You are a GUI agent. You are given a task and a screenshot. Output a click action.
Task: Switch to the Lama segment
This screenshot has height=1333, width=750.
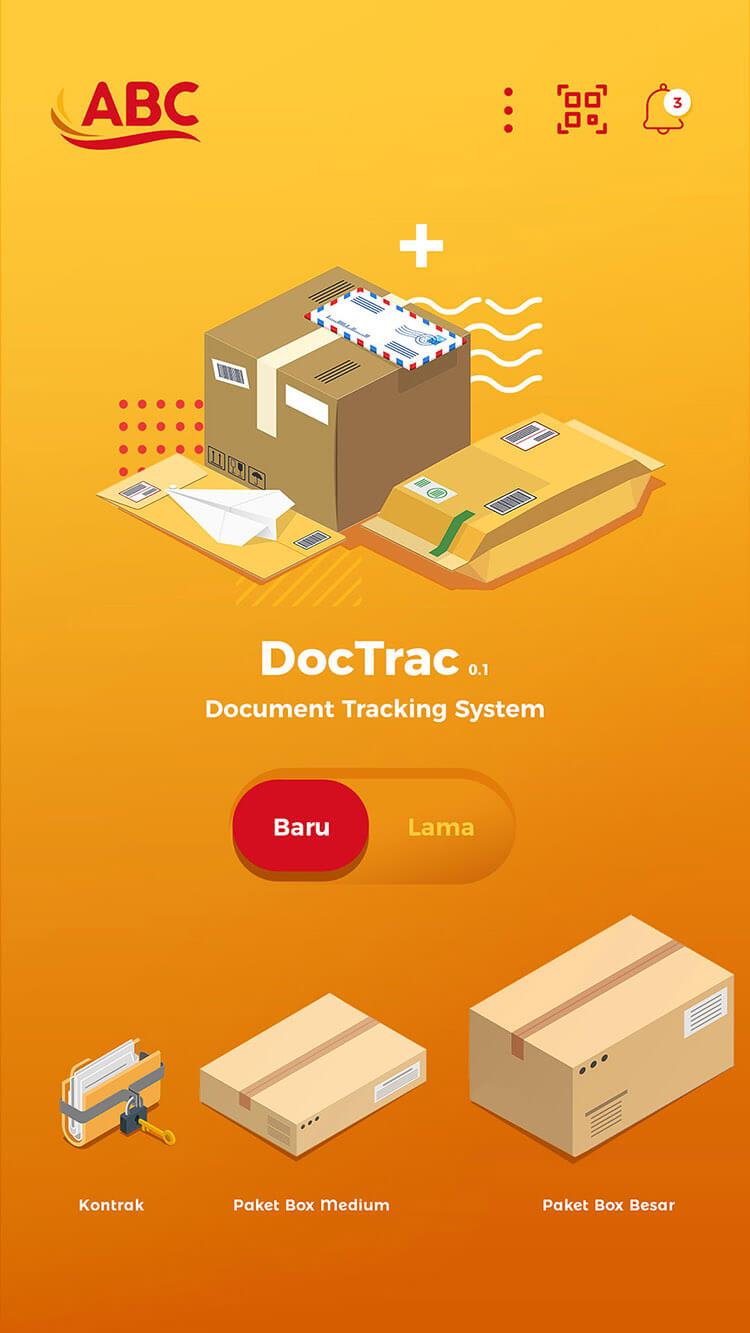click(441, 828)
